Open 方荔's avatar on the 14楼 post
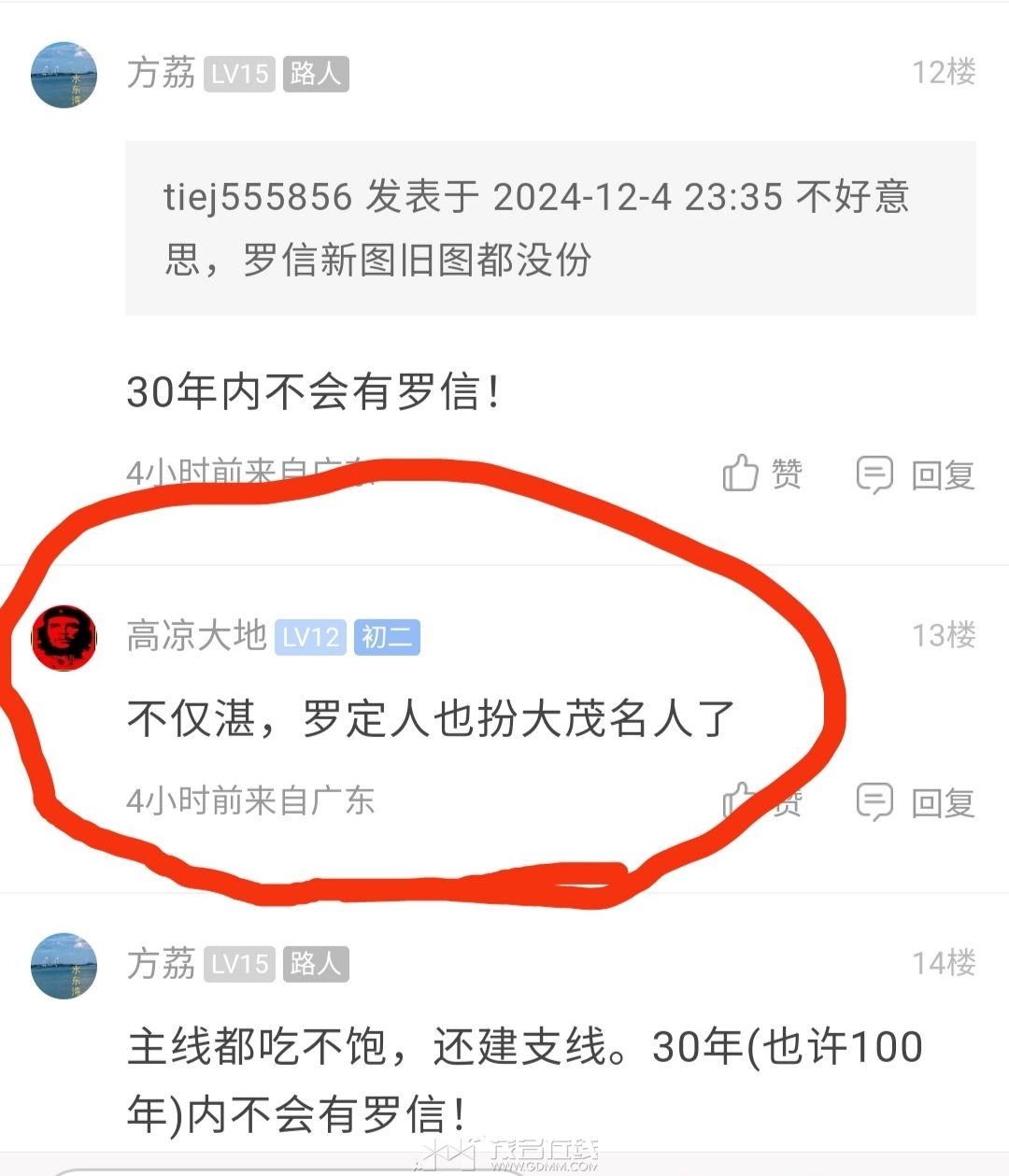This screenshot has height=1176, width=1009. coord(64,964)
